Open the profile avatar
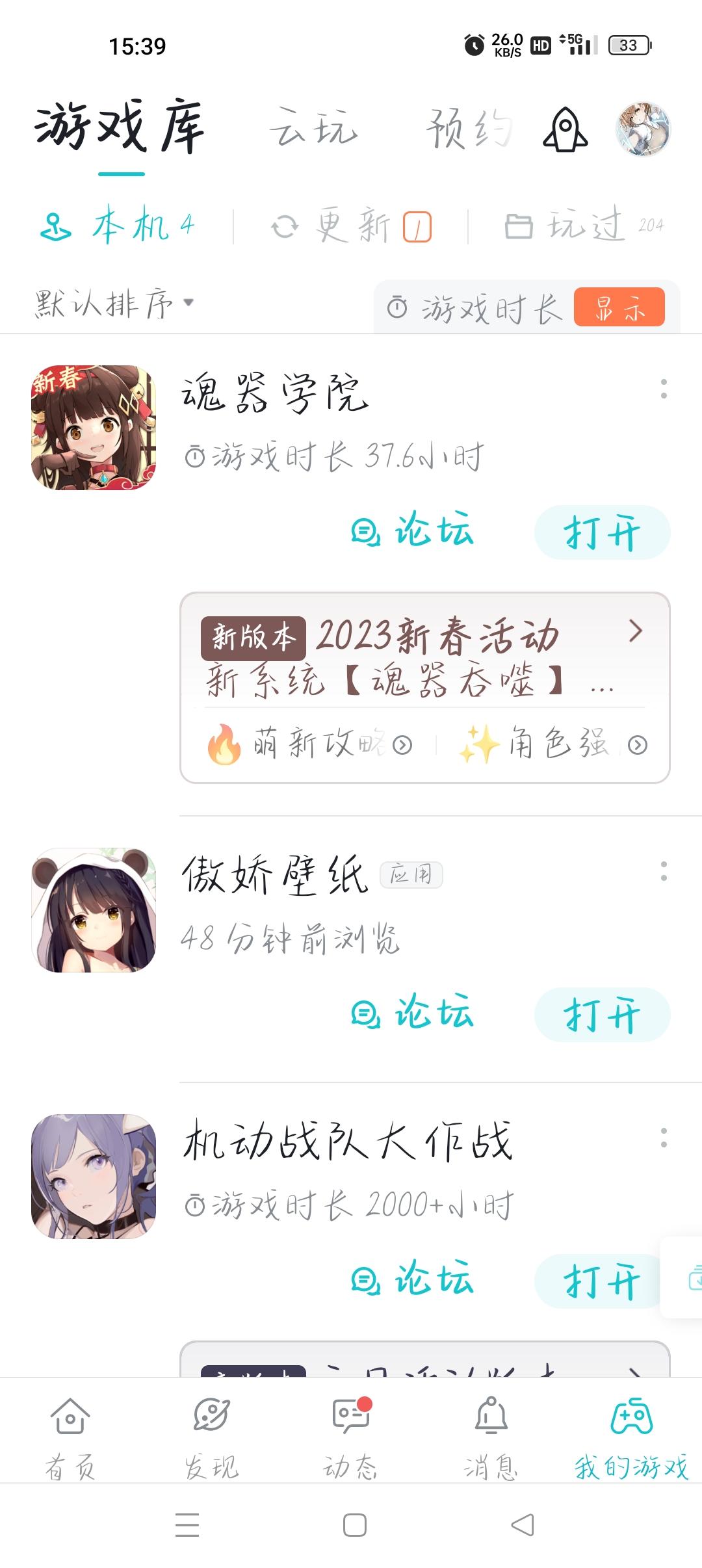Viewport: 702px width, 1568px height. point(642,129)
